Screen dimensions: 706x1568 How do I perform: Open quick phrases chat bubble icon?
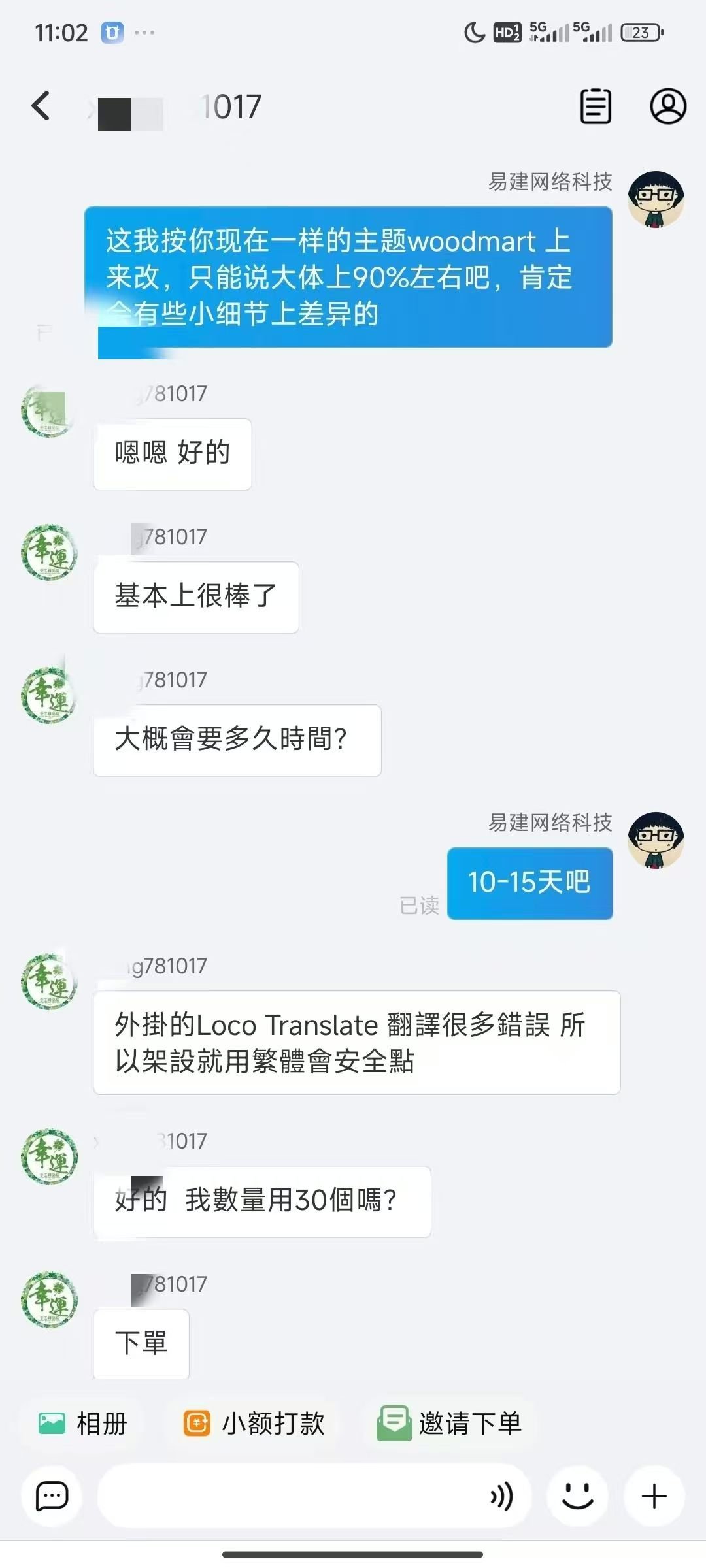point(52,1495)
